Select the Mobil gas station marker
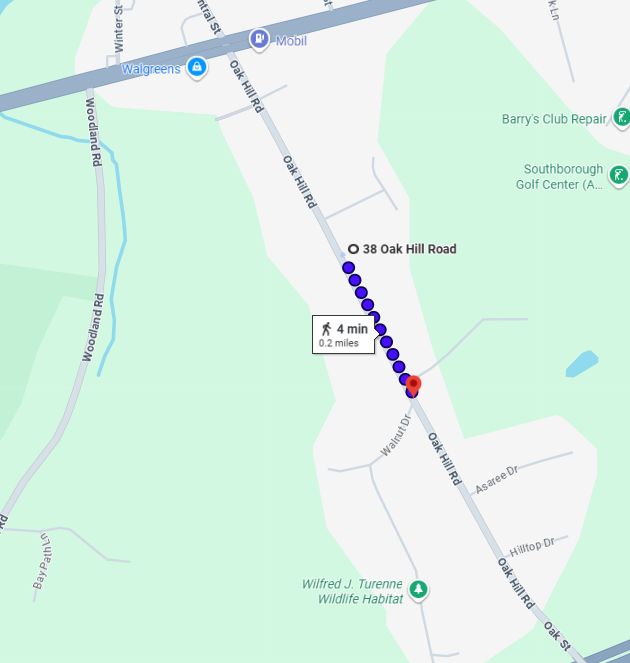Viewport: 630px width, 663px height. click(x=258, y=40)
